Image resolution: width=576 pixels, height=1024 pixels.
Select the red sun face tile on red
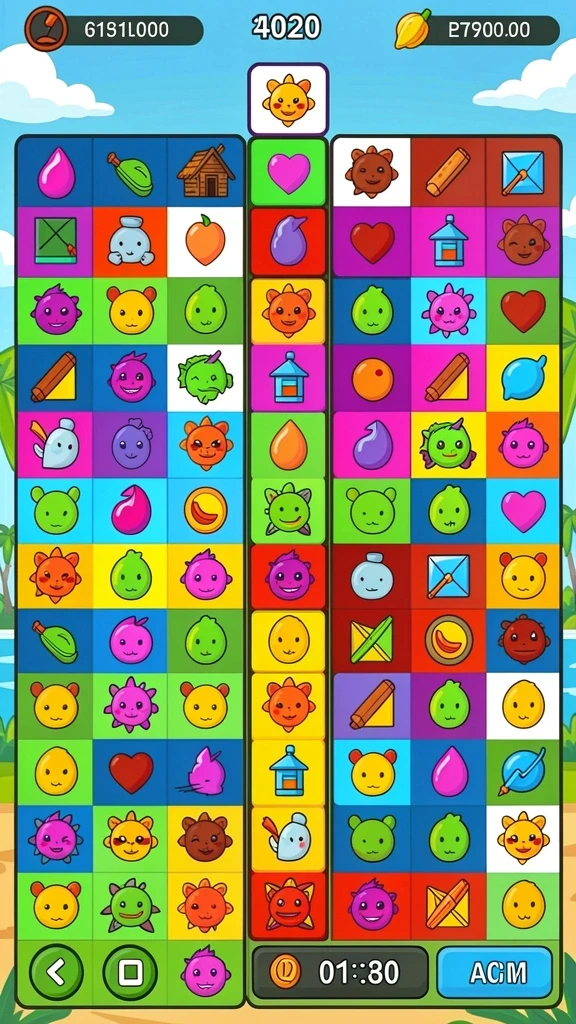click(x=288, y=906)
